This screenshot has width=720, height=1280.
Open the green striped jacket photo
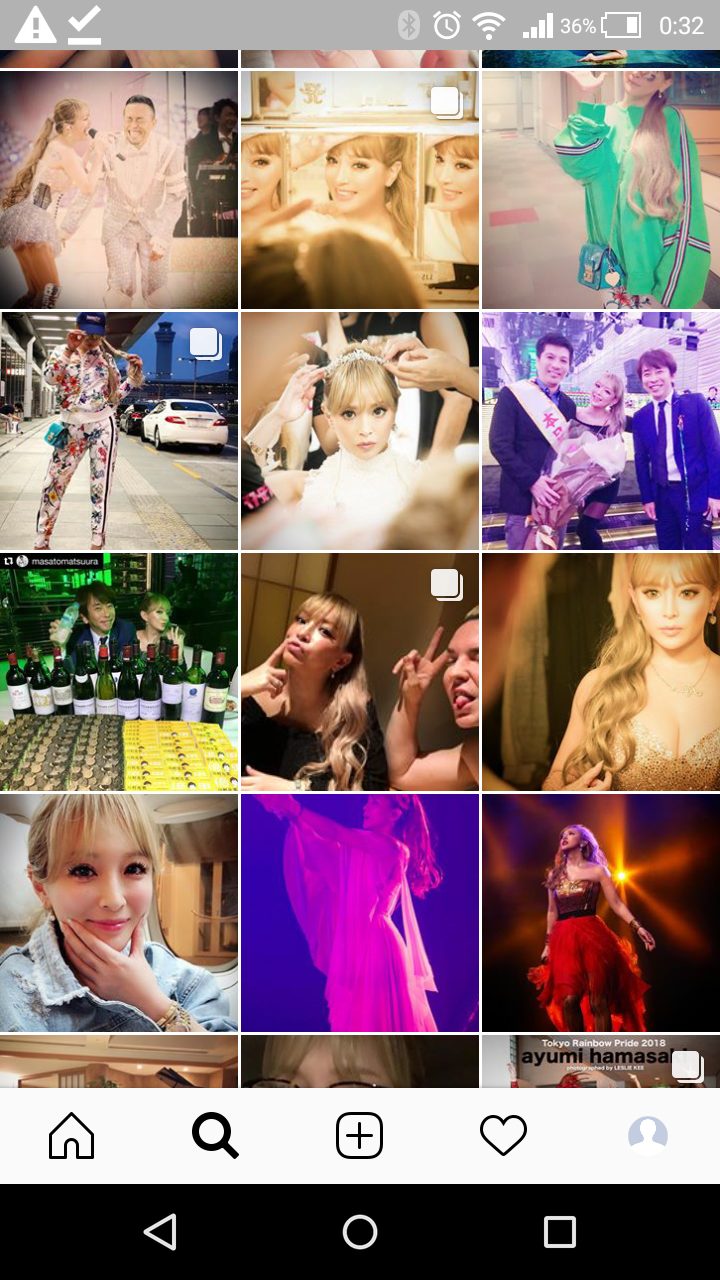601,189
